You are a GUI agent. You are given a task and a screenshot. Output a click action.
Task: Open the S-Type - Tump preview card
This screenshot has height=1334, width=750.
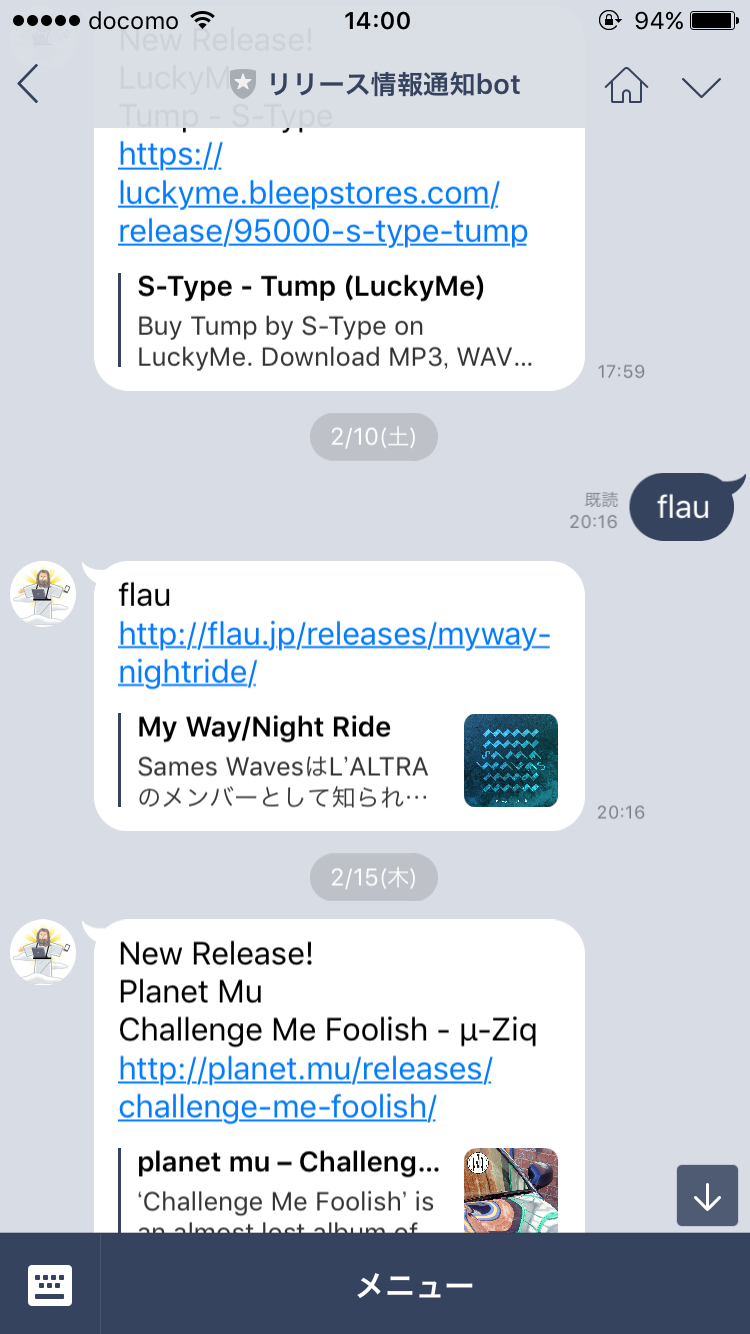pyautogui.click(x=335, y=322)
